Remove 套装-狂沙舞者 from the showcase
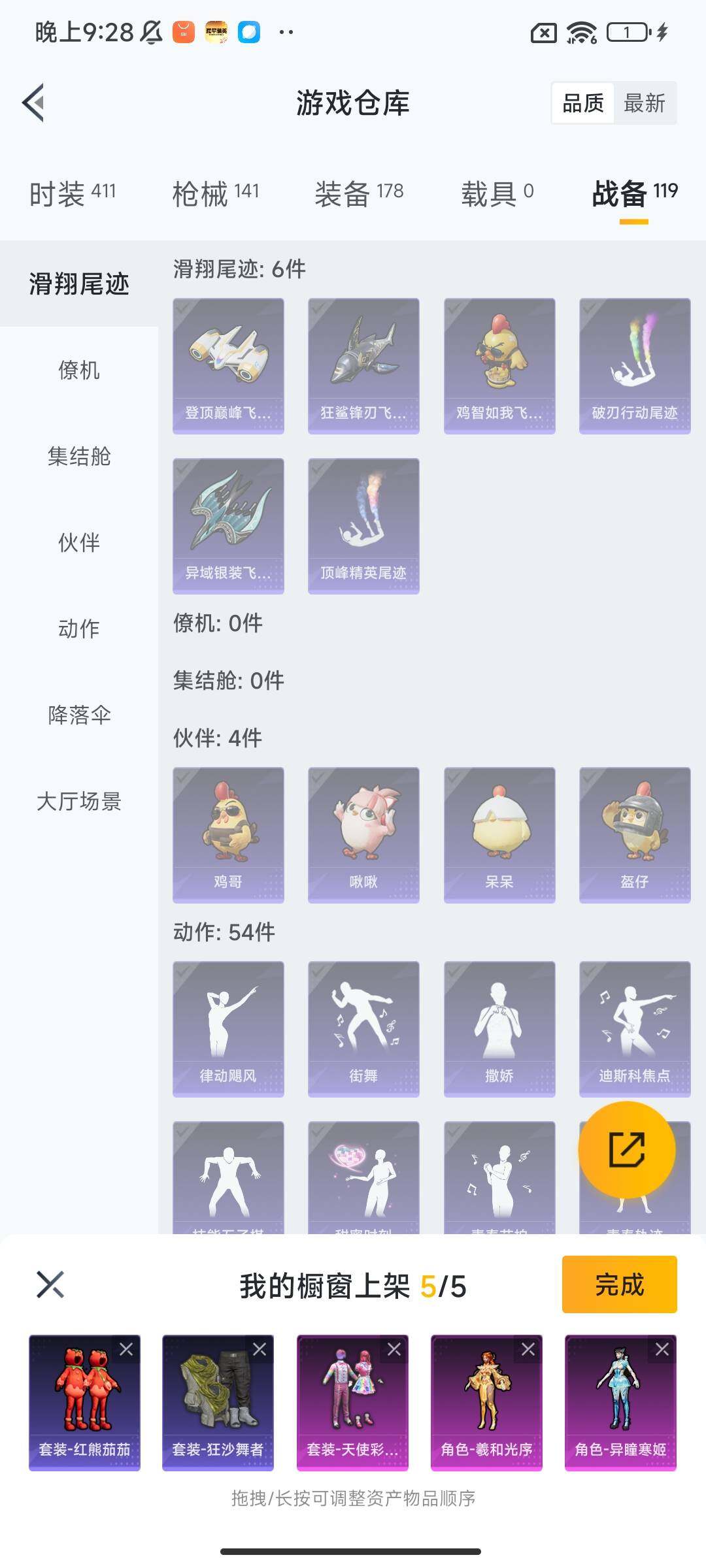This screenshot has height=1568, width=706. pos(260,1349)
